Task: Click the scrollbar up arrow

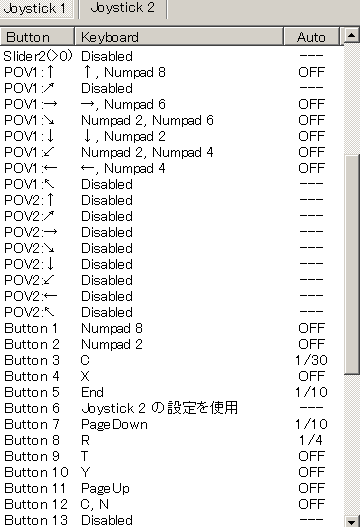Action: coord(352,35)
